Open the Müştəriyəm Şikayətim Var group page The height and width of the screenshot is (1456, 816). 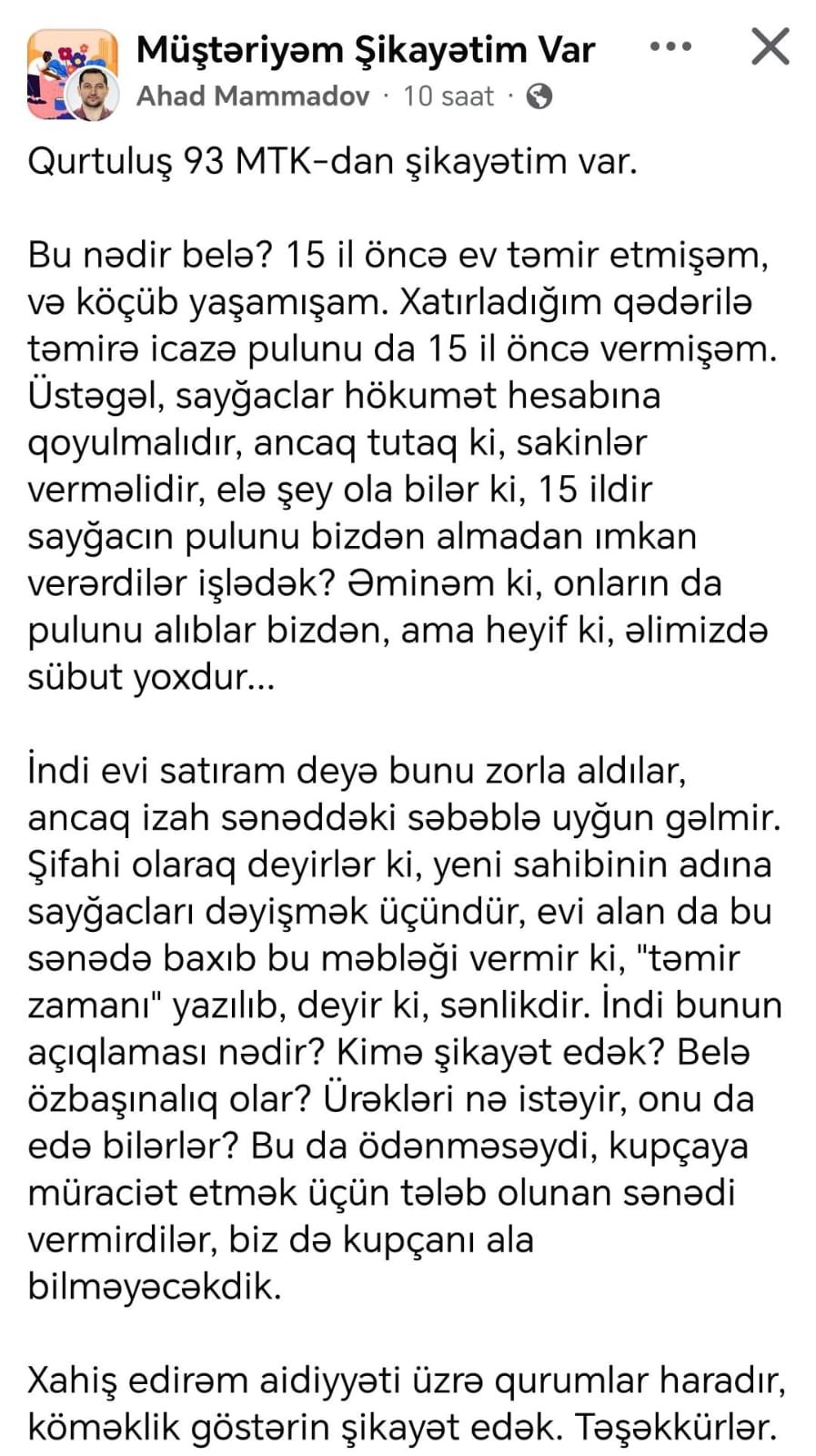[365, 49]
